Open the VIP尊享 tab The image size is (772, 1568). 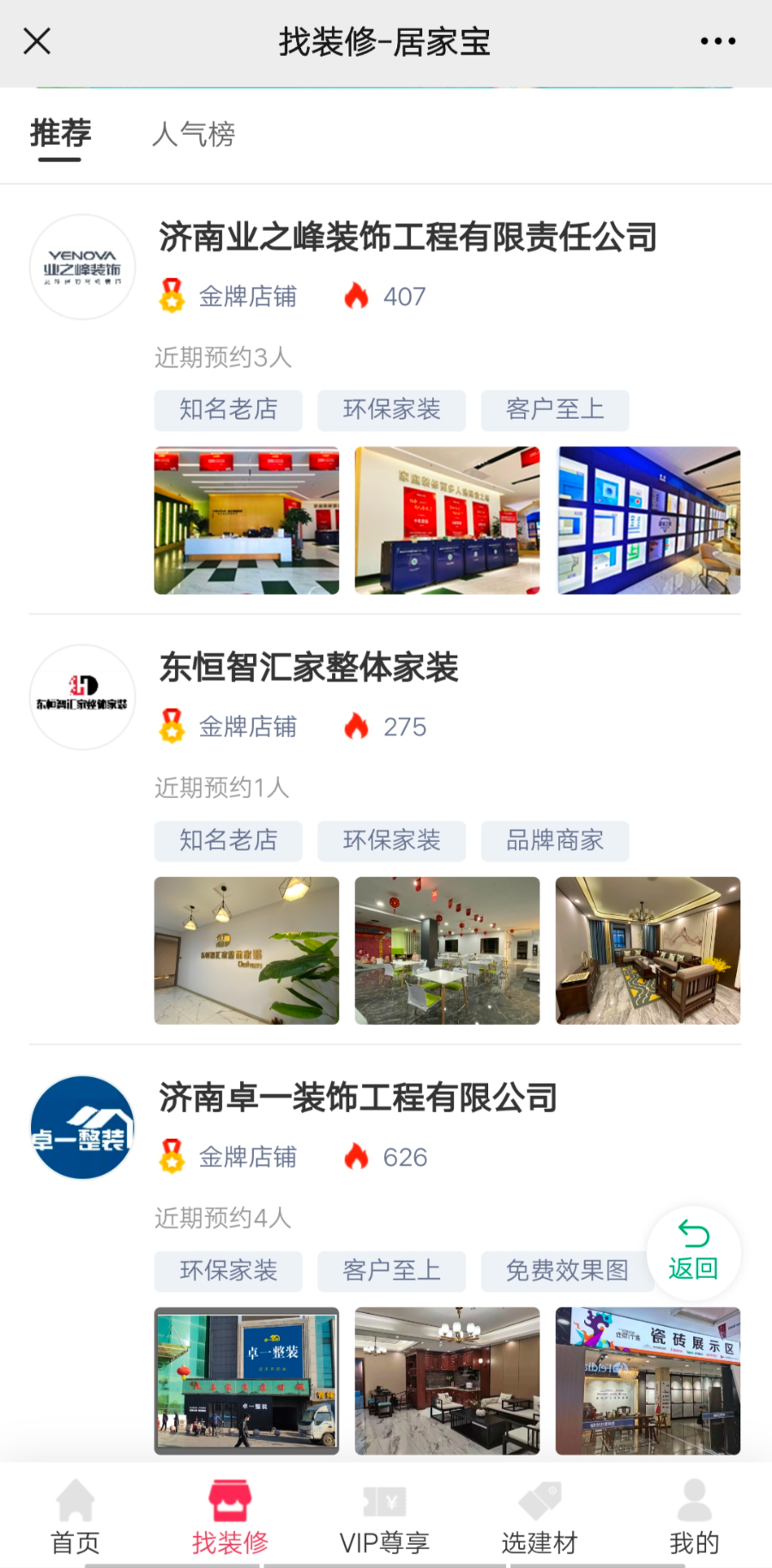pyautogui.click(x=384, y=1519)
